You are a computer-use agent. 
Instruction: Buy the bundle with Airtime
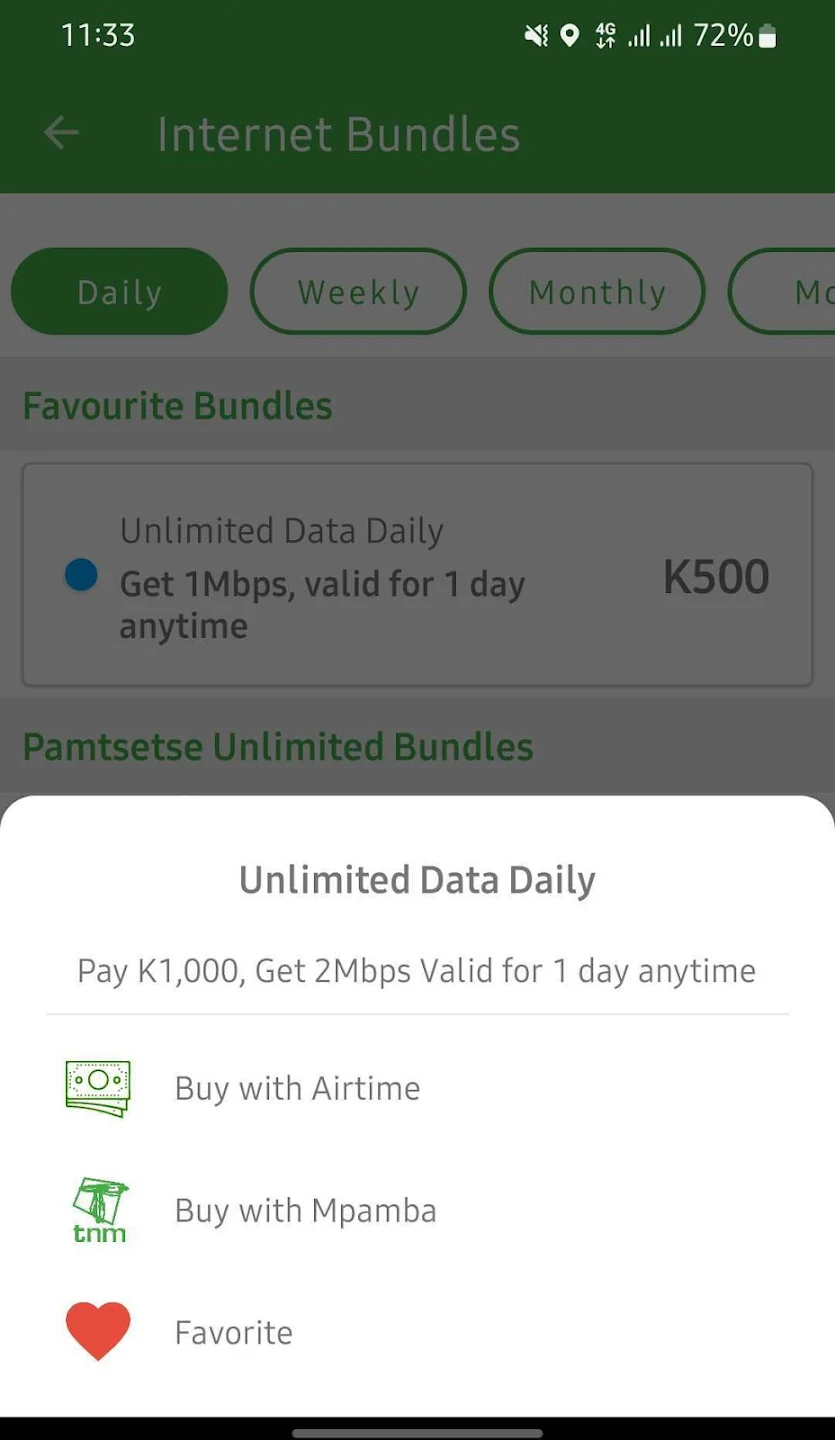[x=297, y=1088]
